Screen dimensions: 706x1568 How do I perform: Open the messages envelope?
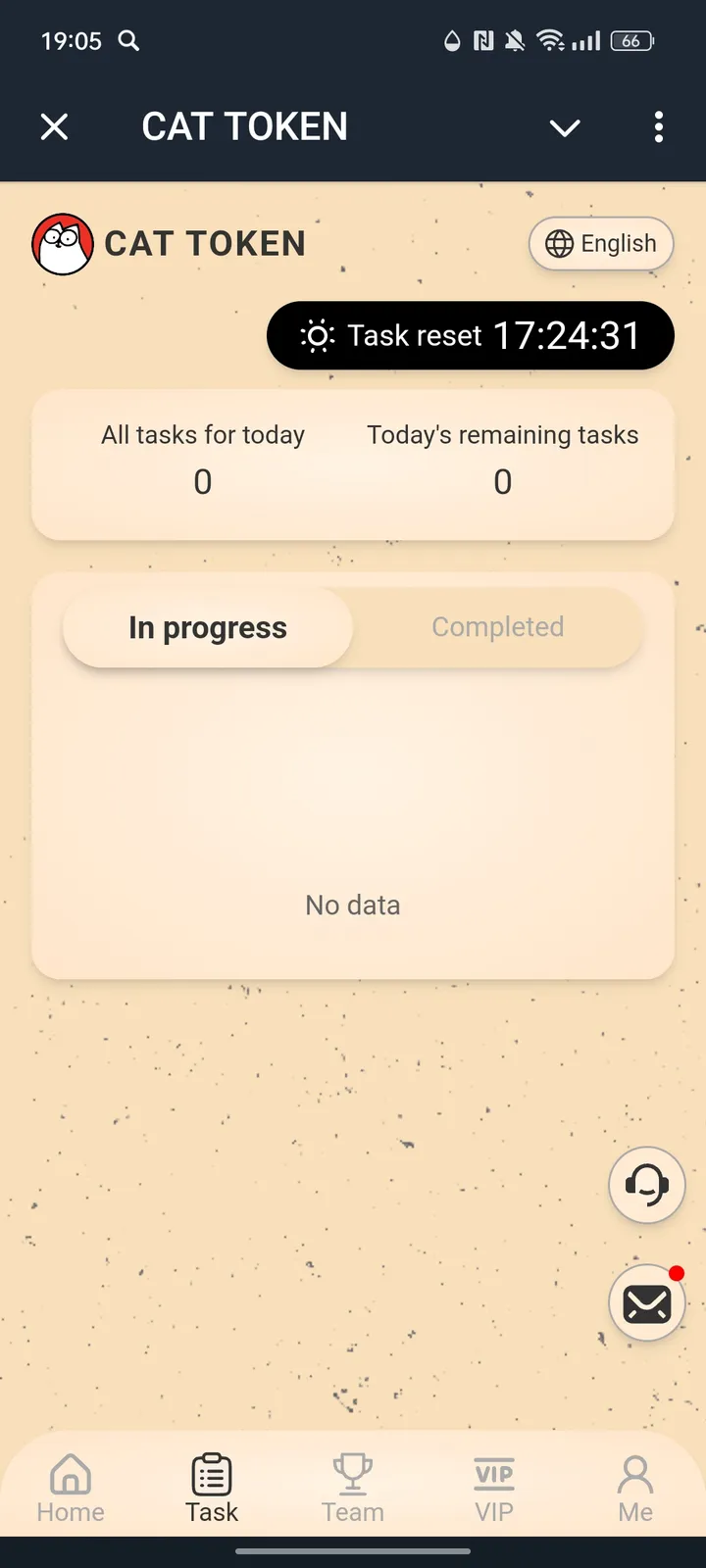click(646, 1304)
